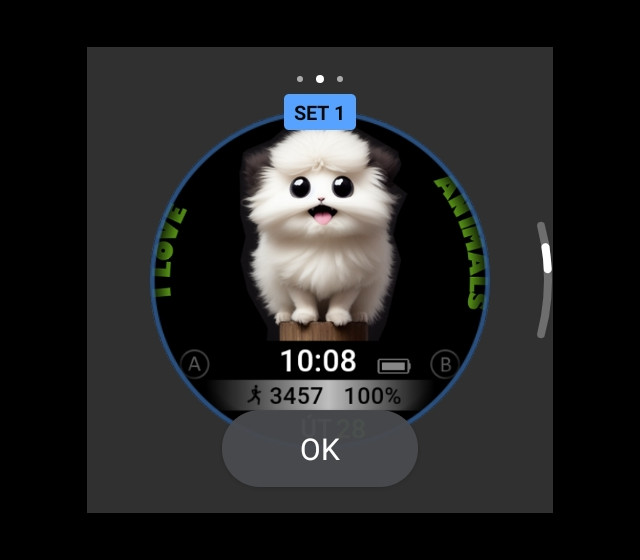Select the A complication slot
This screenshot has width=640, height=560.
194,364
